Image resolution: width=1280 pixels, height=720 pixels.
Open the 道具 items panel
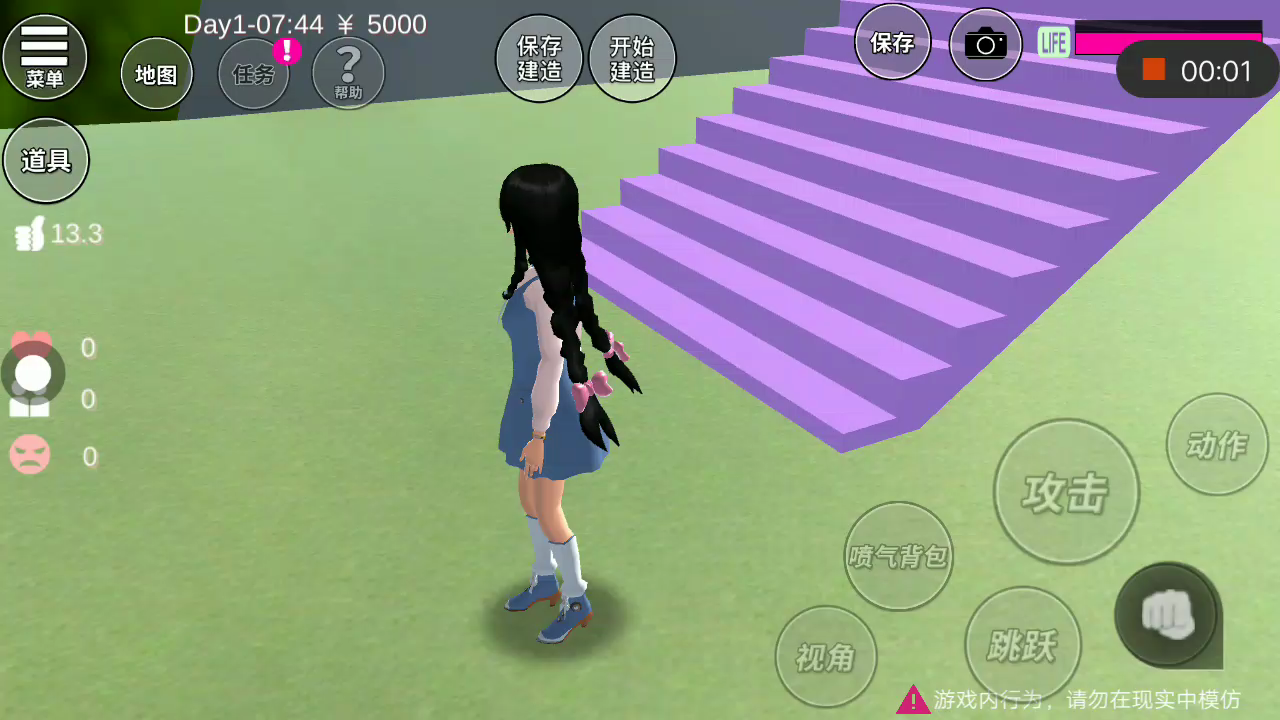pyautogui.click(x=46, y=160)
